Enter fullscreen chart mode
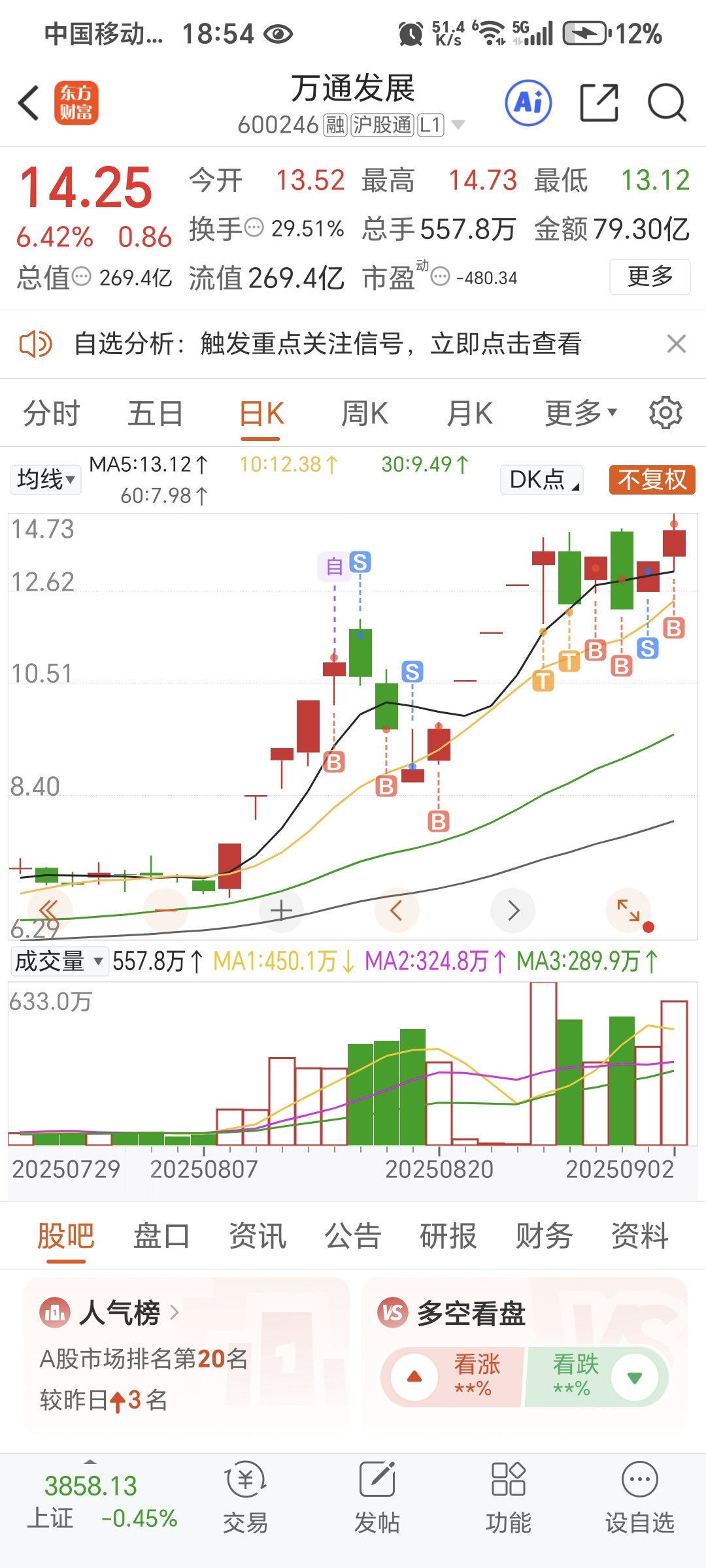Viewport: 706px width, 1568px height. pos(629,910)
